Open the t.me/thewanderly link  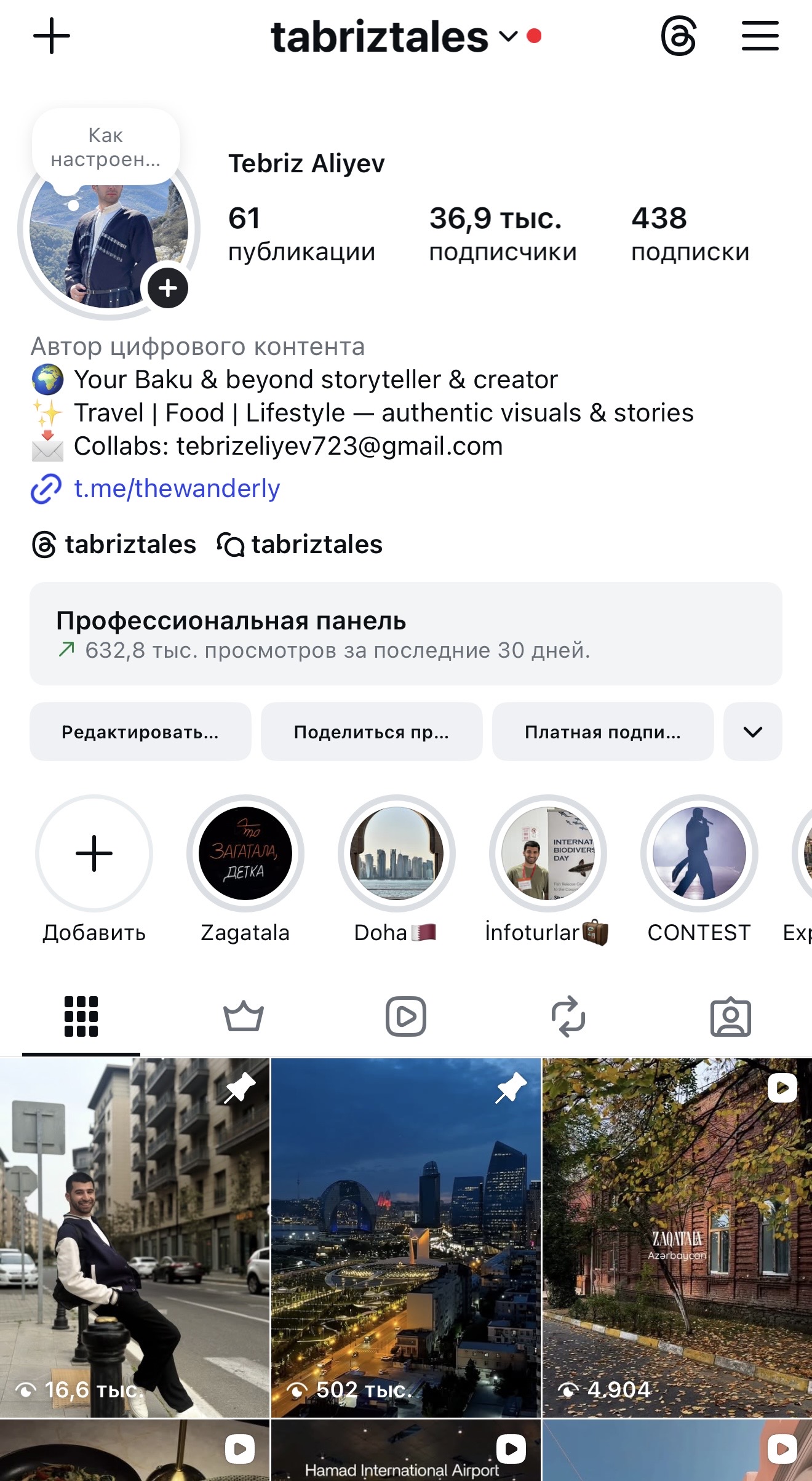click(x=177, y=489)
